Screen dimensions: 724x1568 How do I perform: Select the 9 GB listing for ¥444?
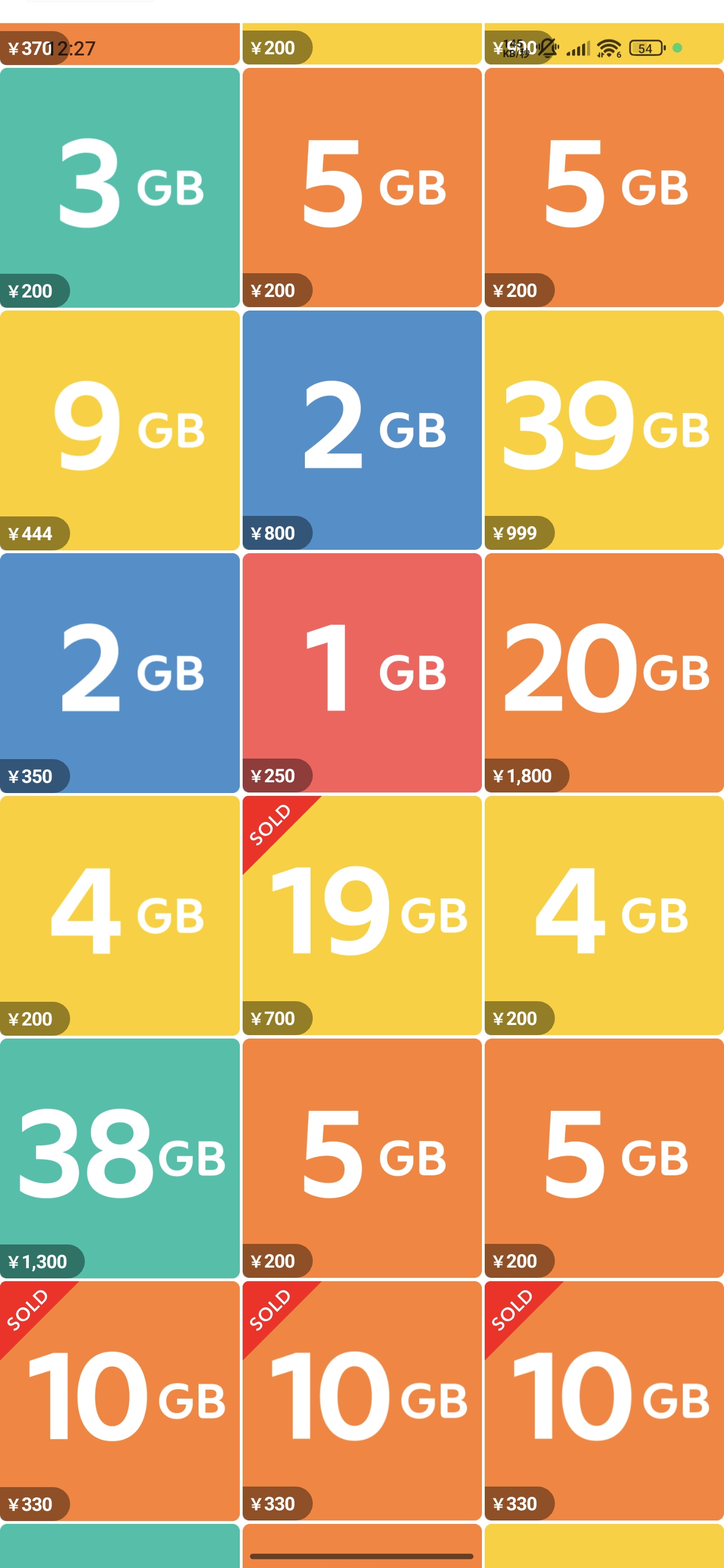pyautogui.click(x=119, y=430)
